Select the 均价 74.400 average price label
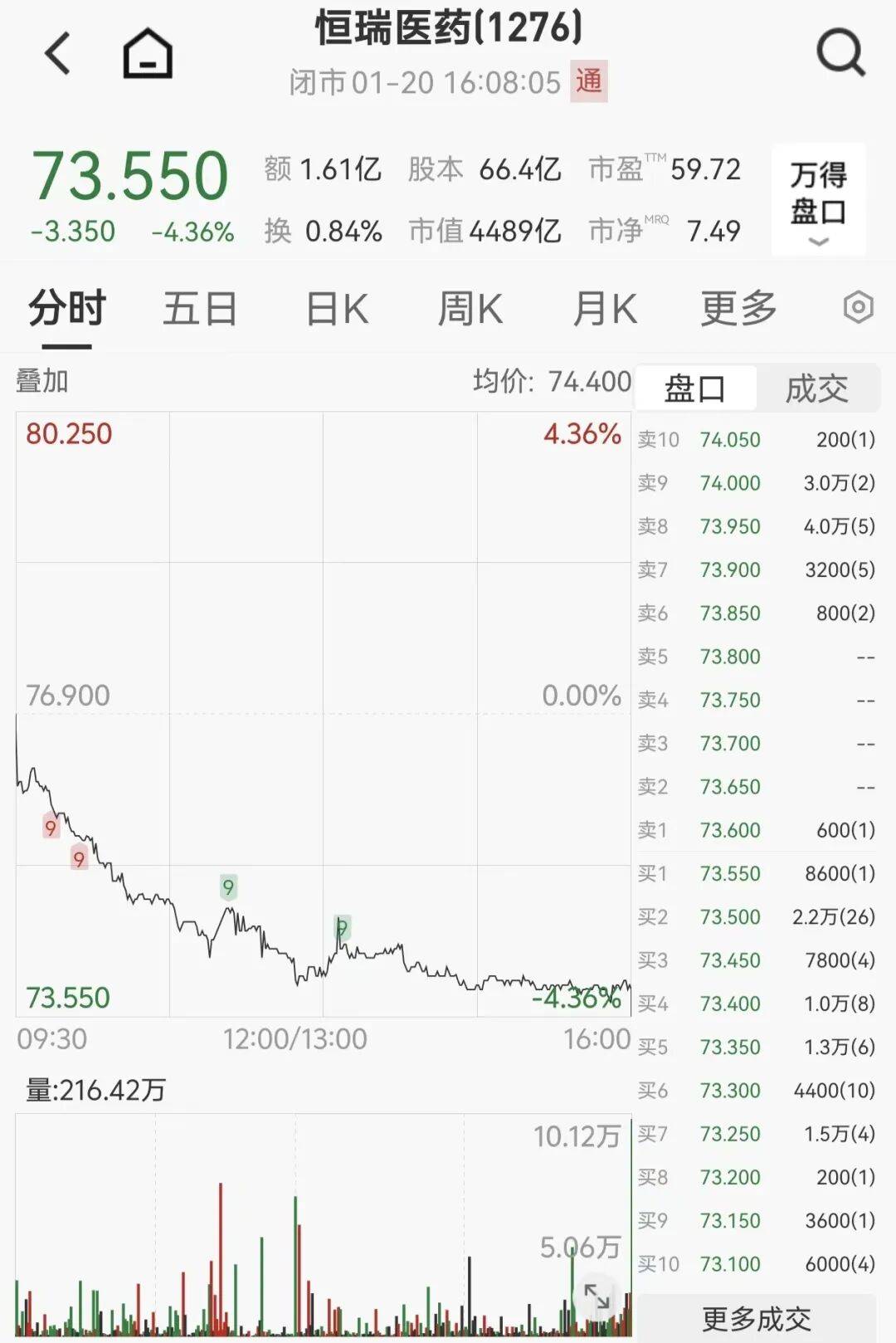 coord(552,381)
